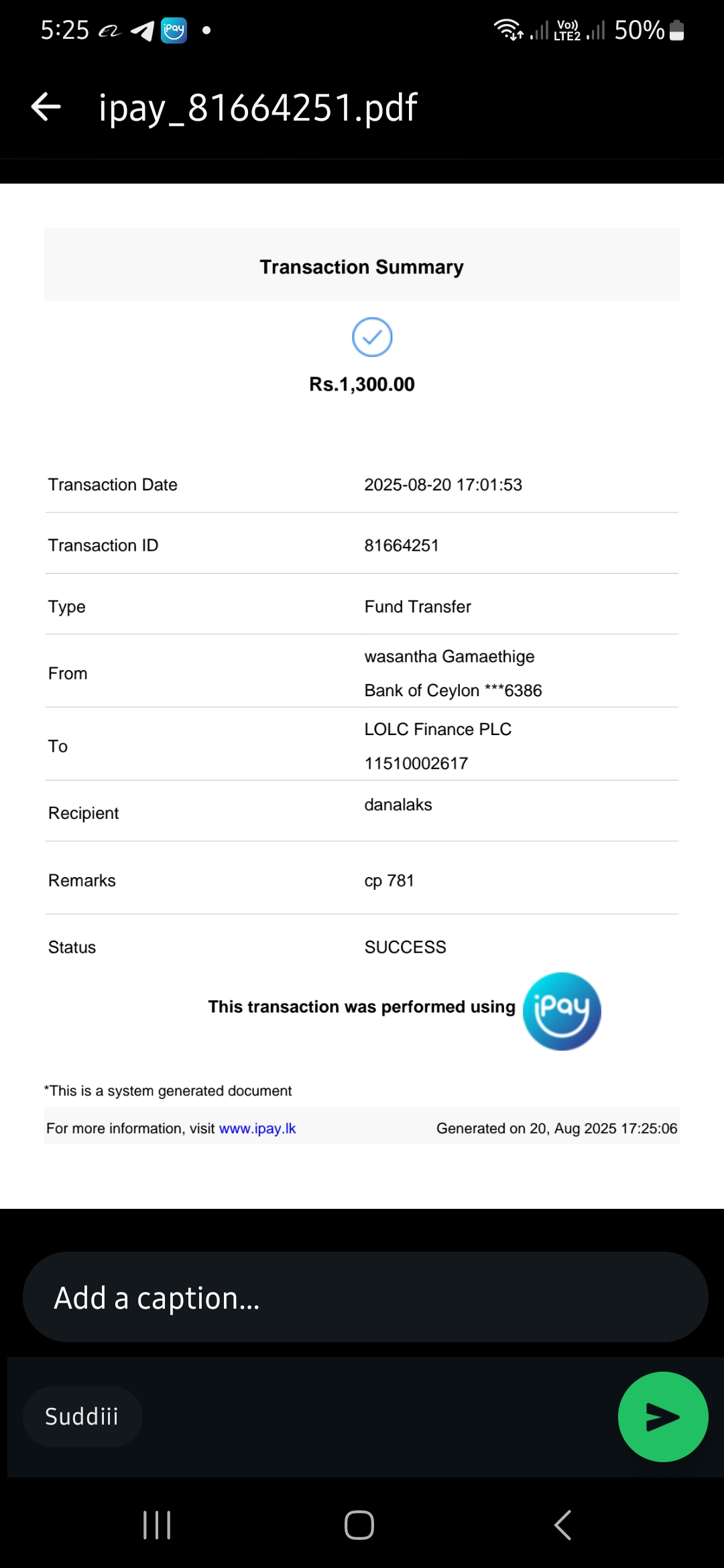This screenshot has height=1568, width=724.
Task: Tap the Add a caption field
Action: coord(365,1298)
